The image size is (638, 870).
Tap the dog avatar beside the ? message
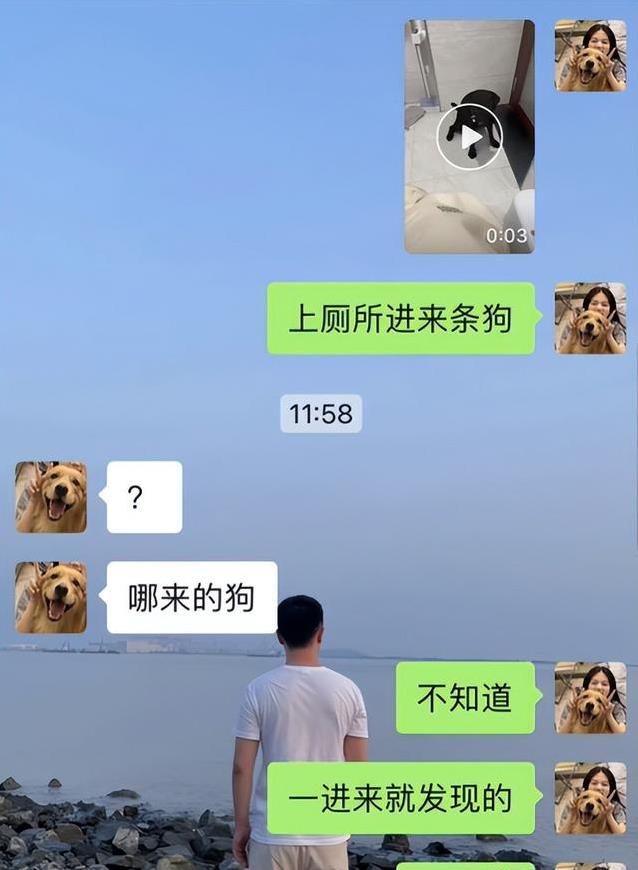51,497
